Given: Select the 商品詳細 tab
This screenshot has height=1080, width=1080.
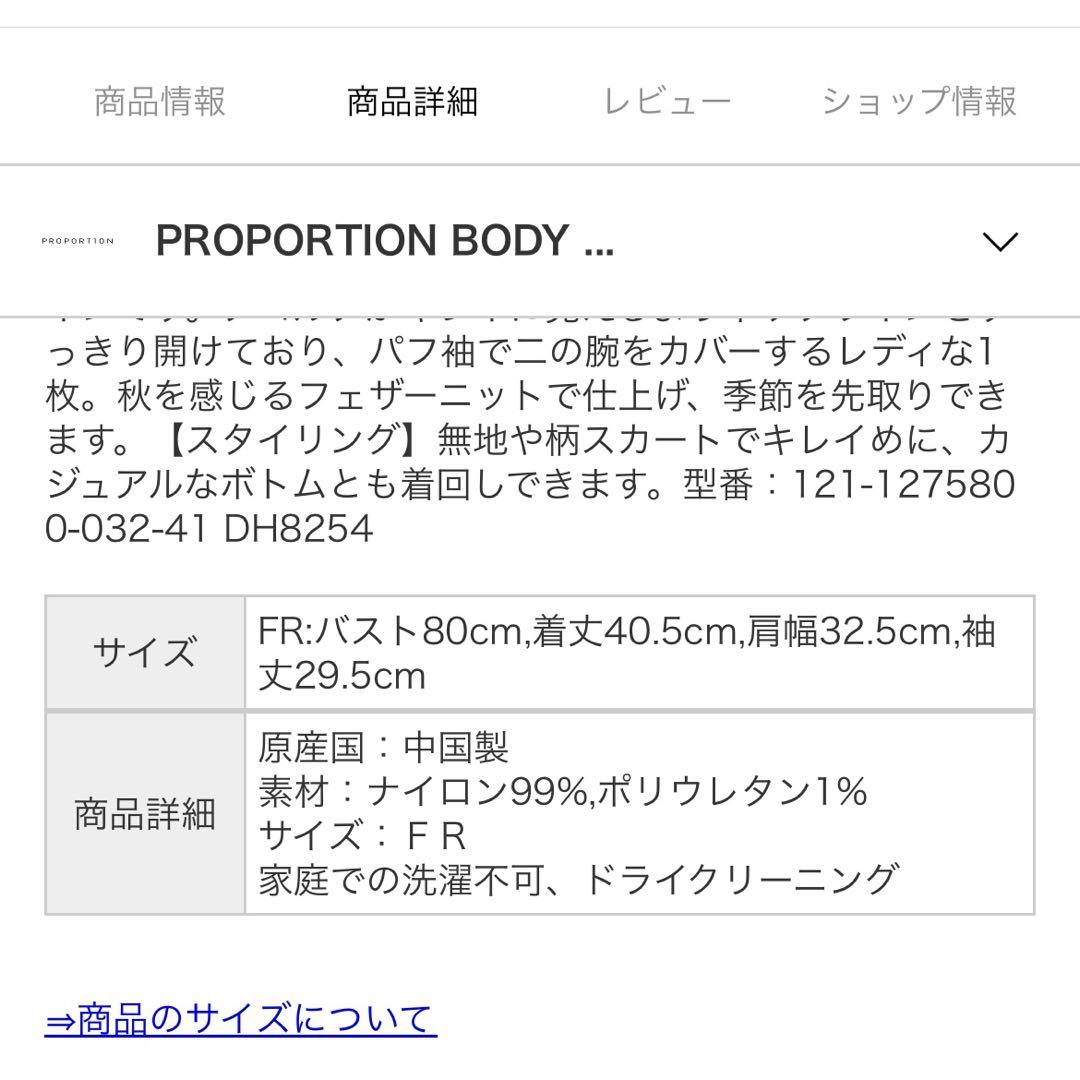Looking at the screenshot, I should click(x=412, y=101).
